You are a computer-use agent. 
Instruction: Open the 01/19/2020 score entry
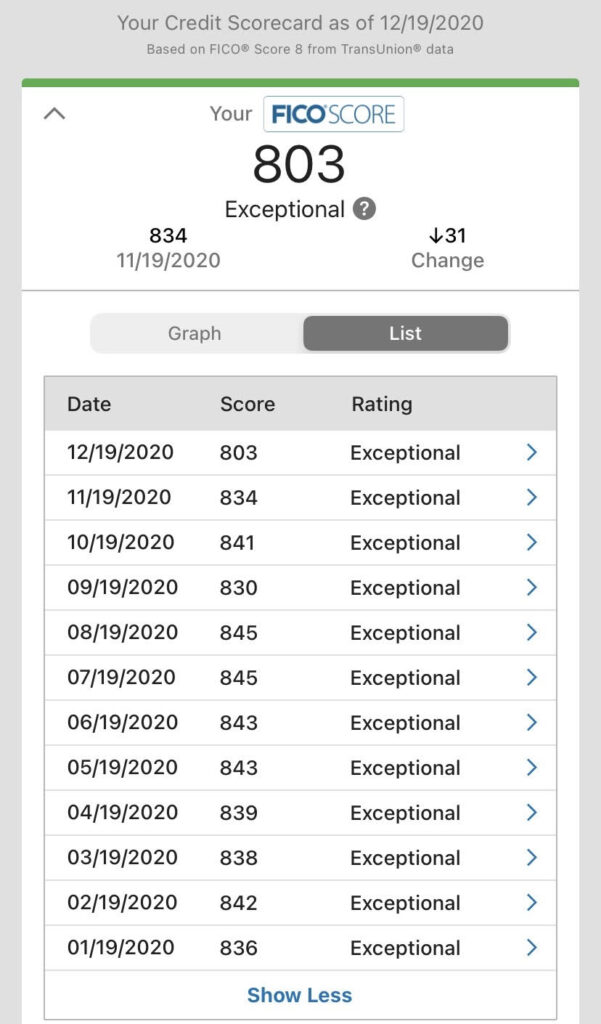(531, 948)
